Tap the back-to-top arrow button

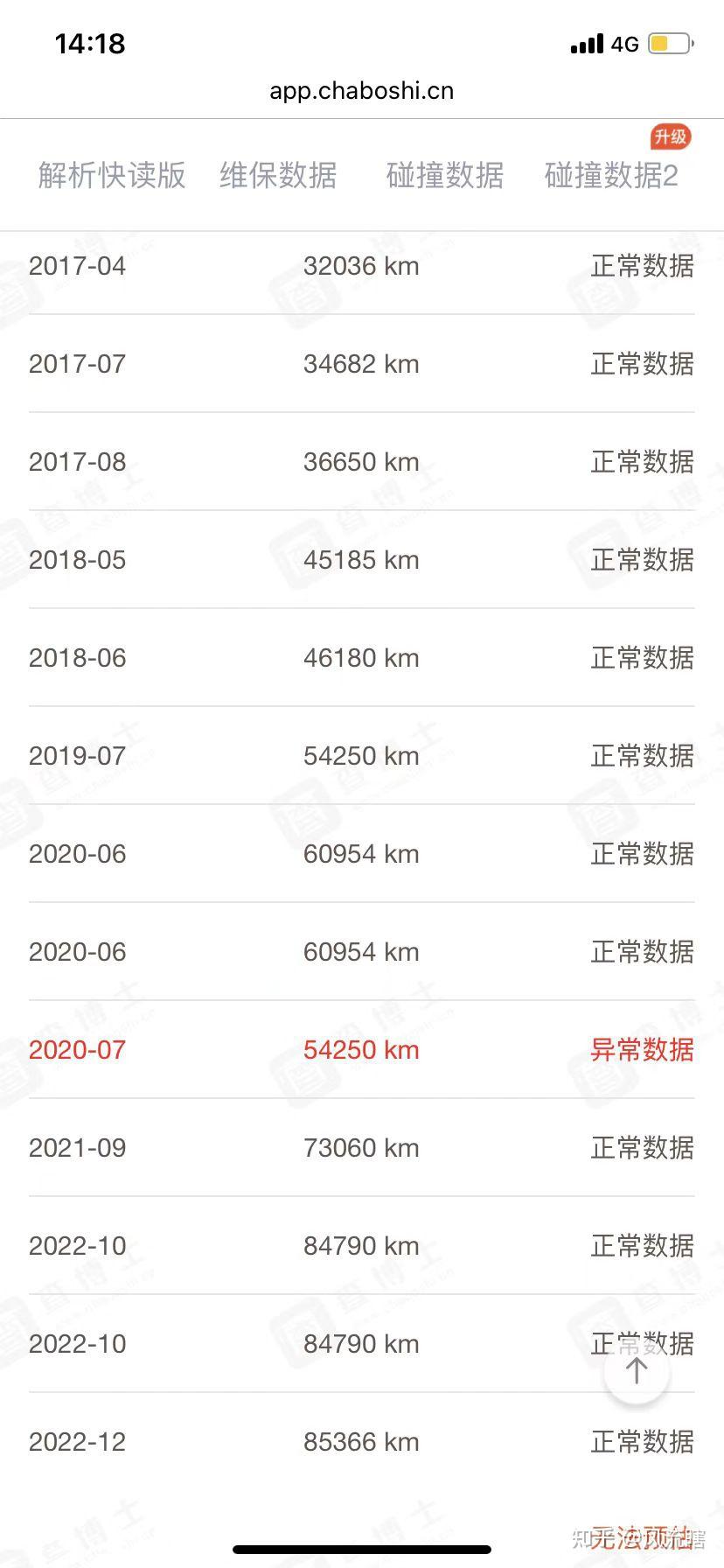(x=637, y=1370)
